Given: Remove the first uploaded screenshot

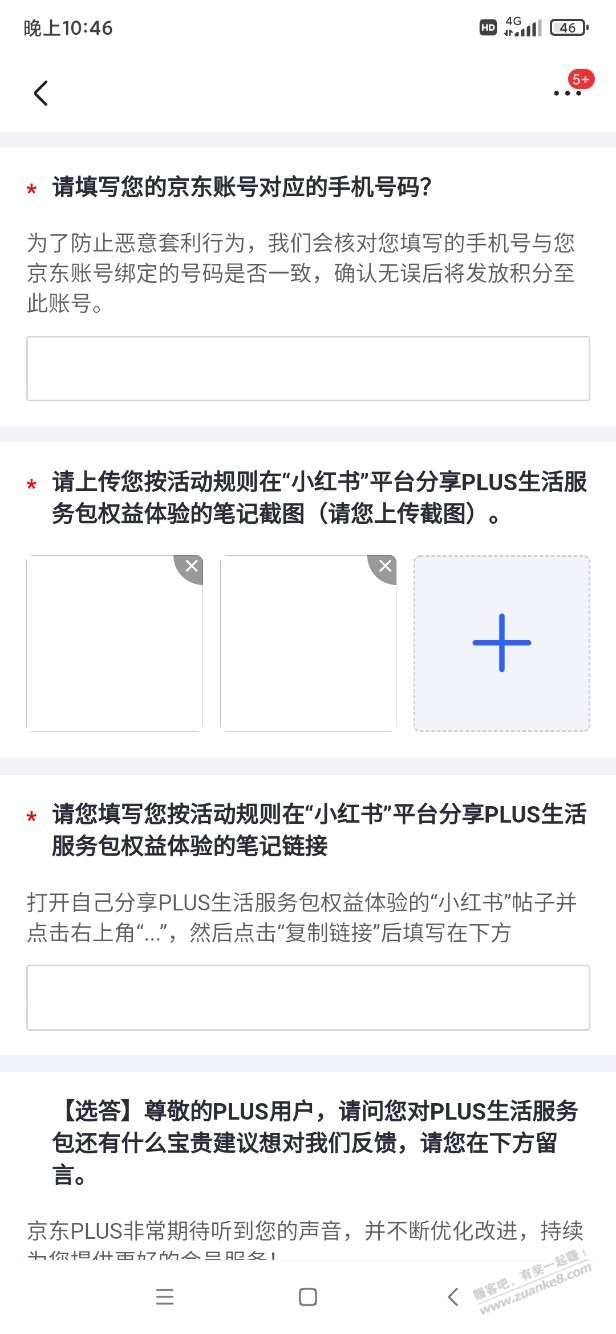Looking at the screenshot, I should [x=191, y=567].
